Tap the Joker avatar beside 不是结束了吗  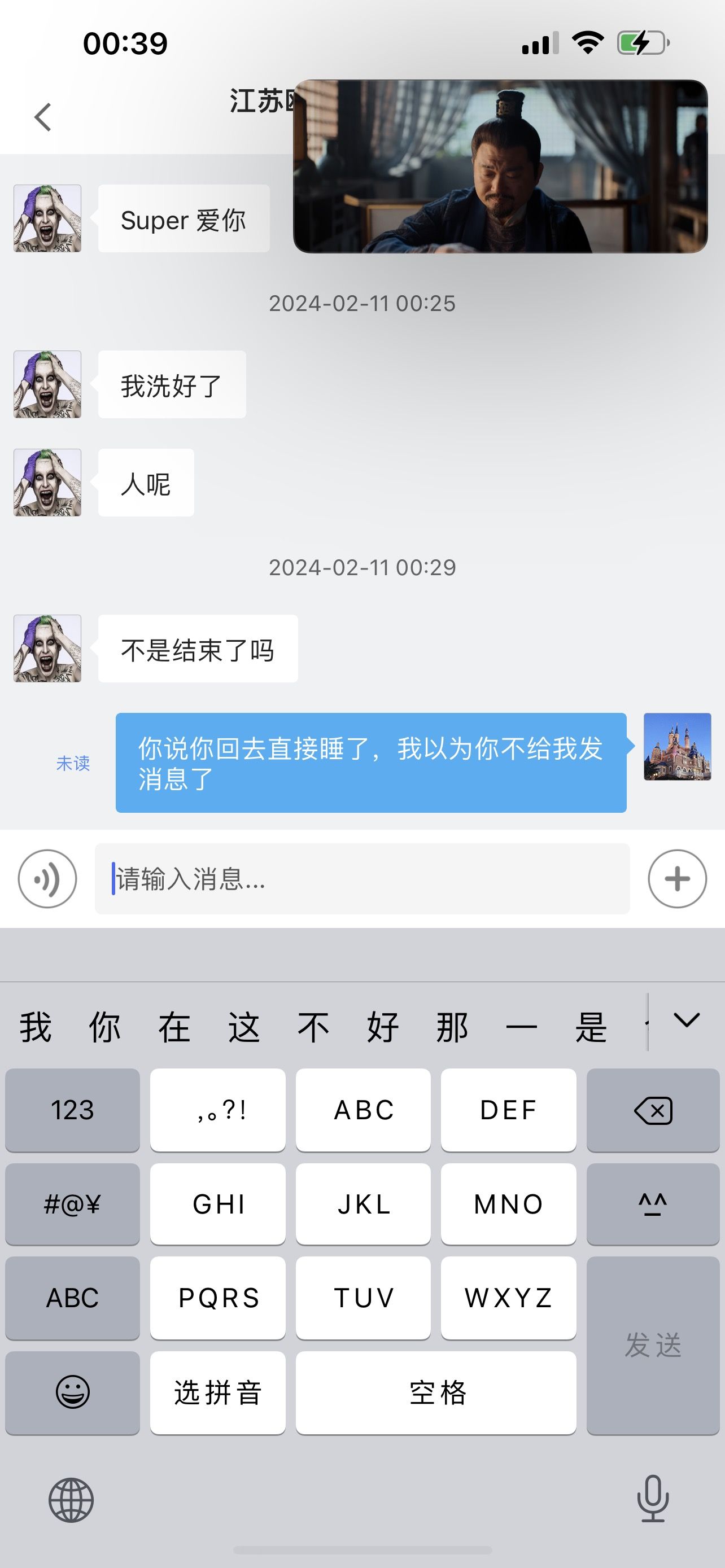tap(47, 649)
